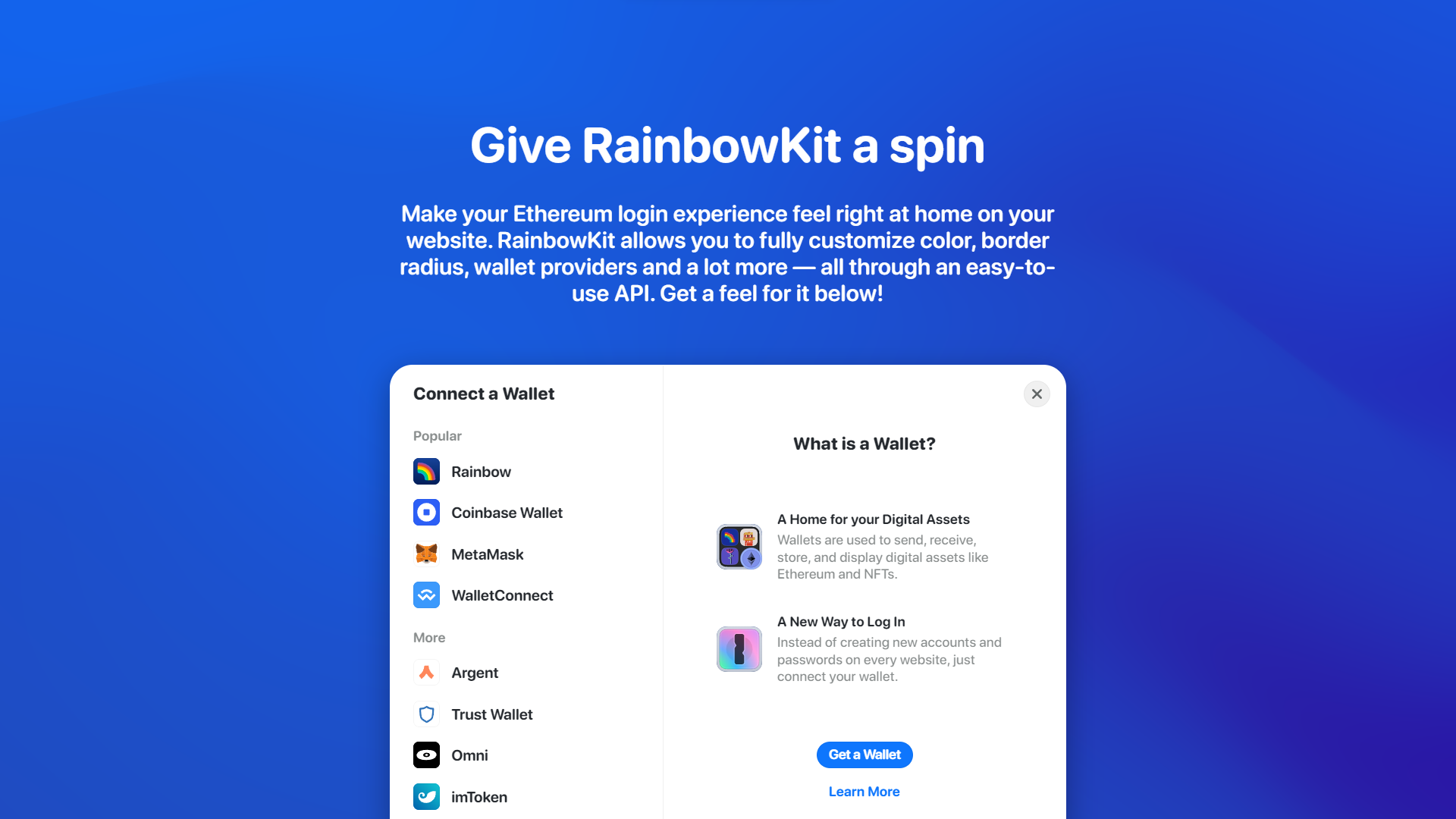Choose Coinbase Wallet
Image resolution: width=1456 pixels, height=819 pixels.
(x=506, y=513)
